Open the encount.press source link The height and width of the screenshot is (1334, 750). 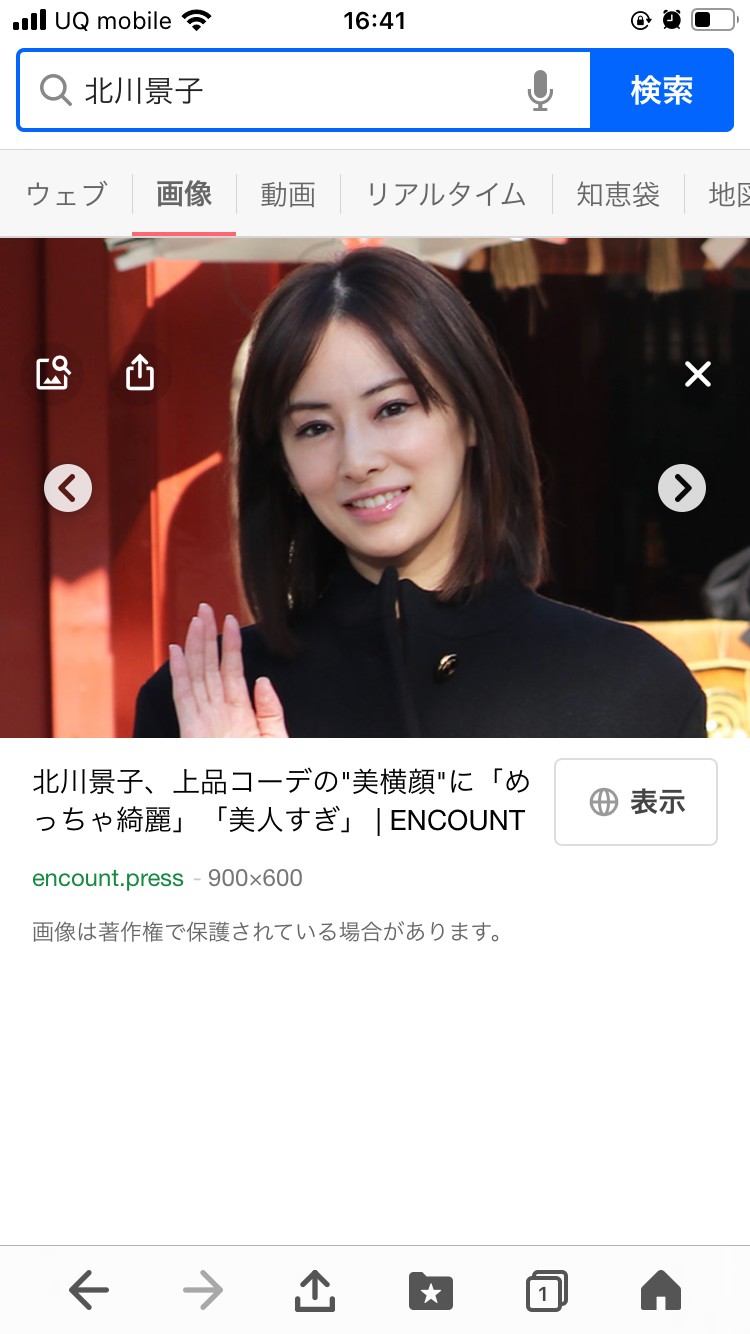tap(108, 878)
